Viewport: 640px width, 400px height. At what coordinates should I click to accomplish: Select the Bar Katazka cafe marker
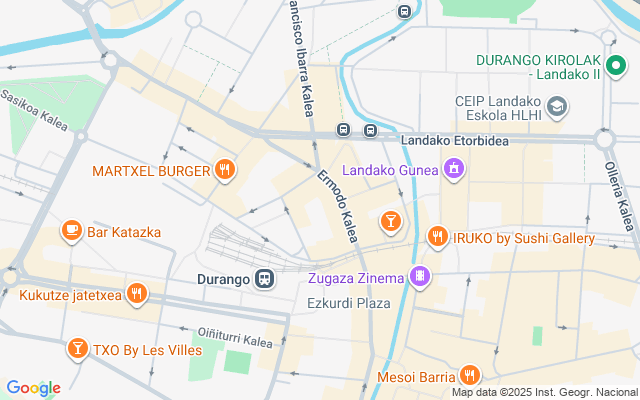point(71,232)
